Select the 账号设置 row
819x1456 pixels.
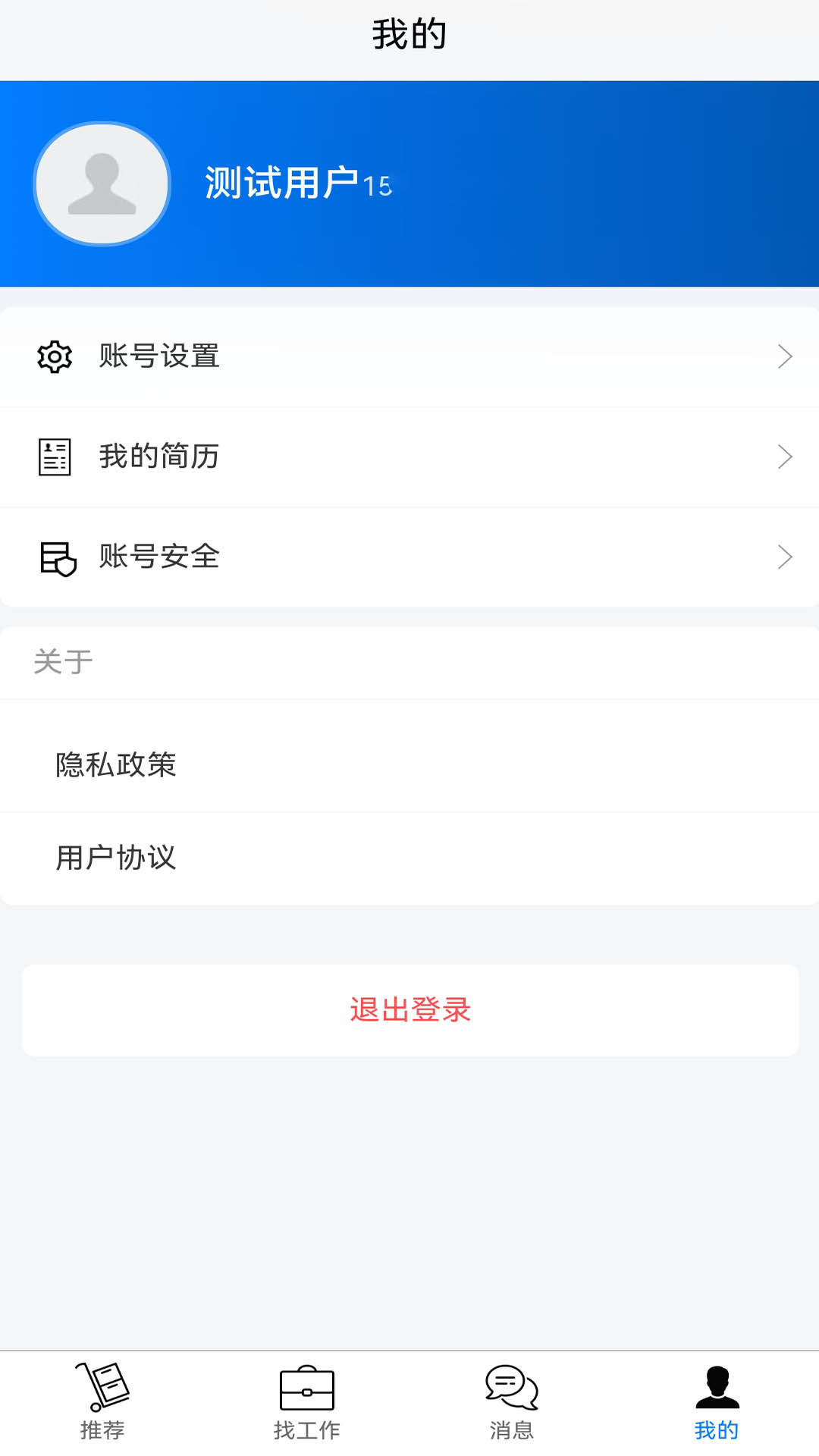coord(409,356)
